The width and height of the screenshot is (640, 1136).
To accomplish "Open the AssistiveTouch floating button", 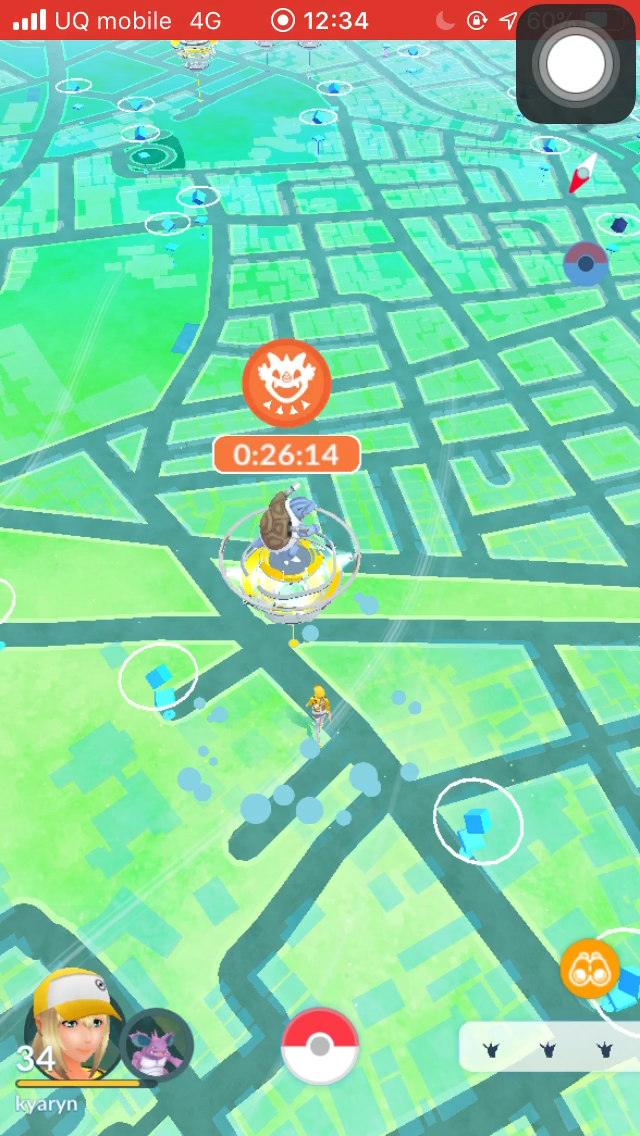I will tap(576, 65).
